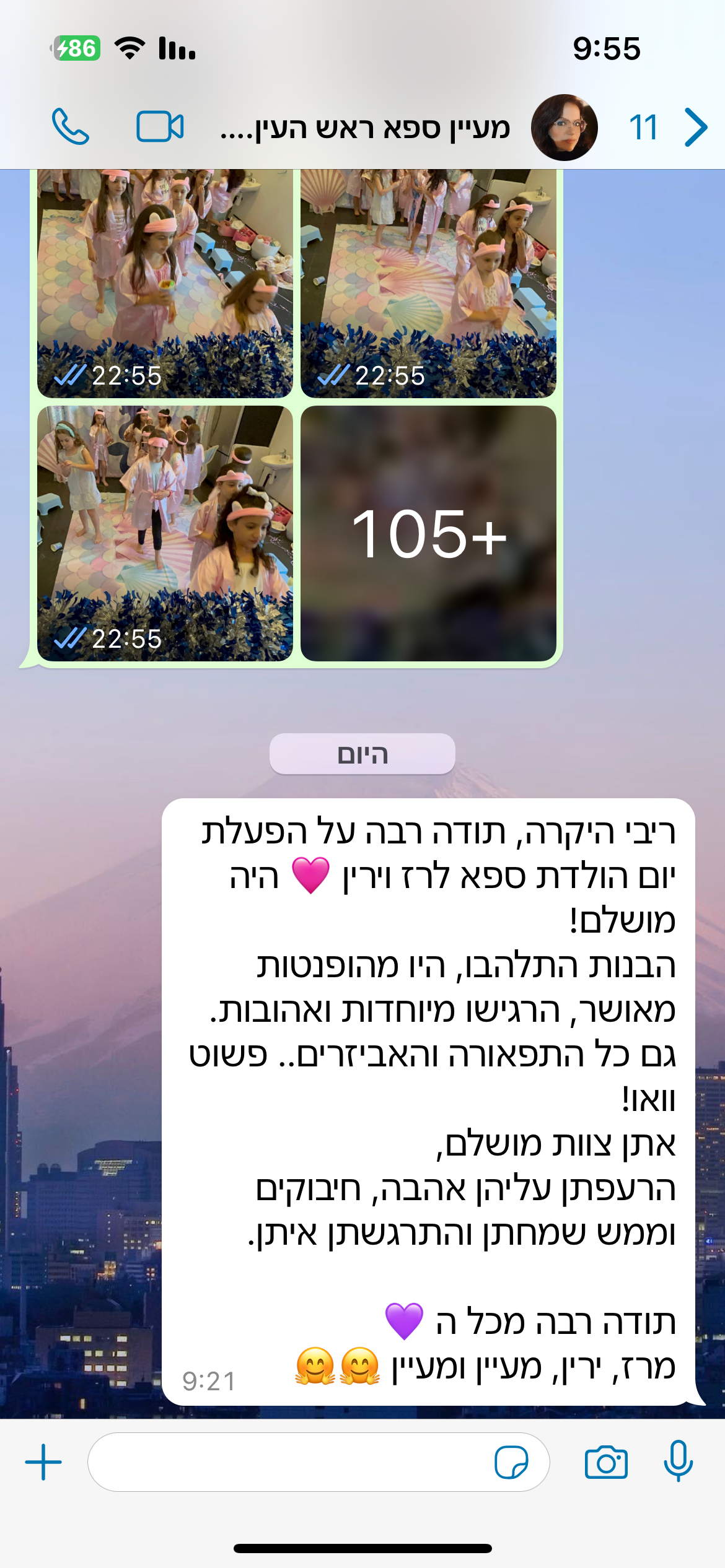725x1568 pixels.
Task: Open contact info for מעיין ספא ראש העין
Action: coord(366,129)
